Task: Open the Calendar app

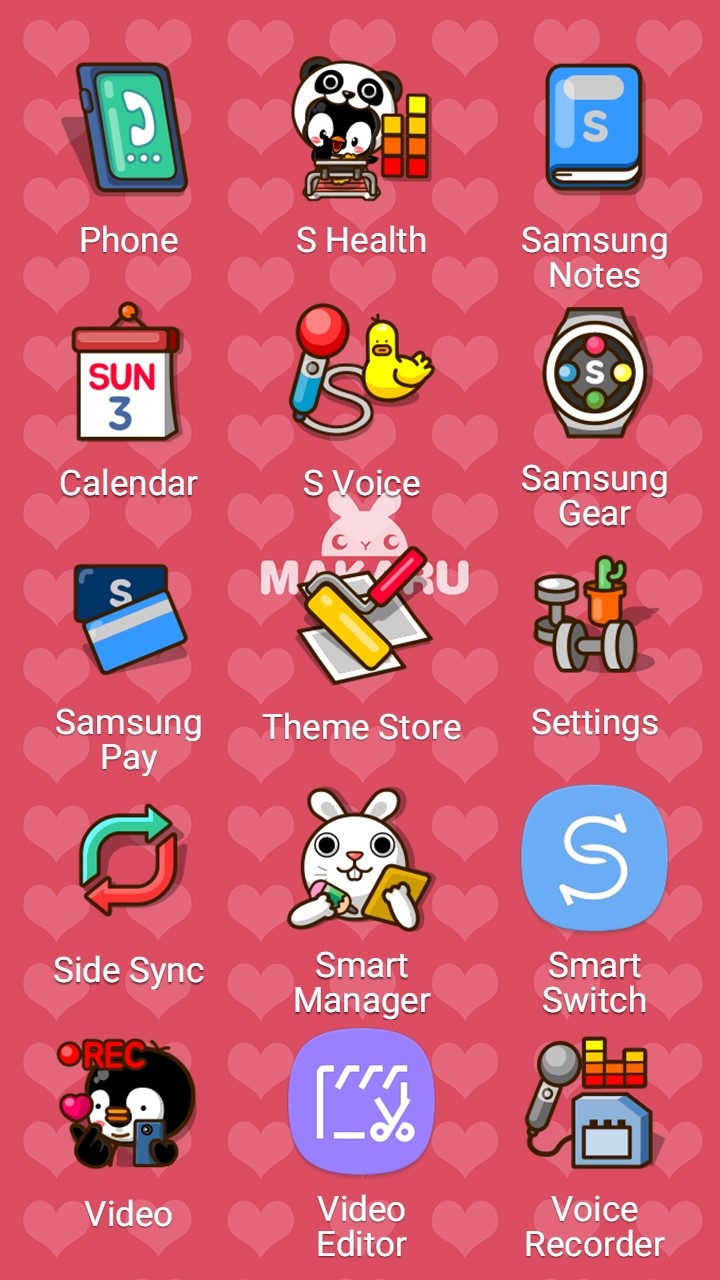Action: tap(127, 372)
